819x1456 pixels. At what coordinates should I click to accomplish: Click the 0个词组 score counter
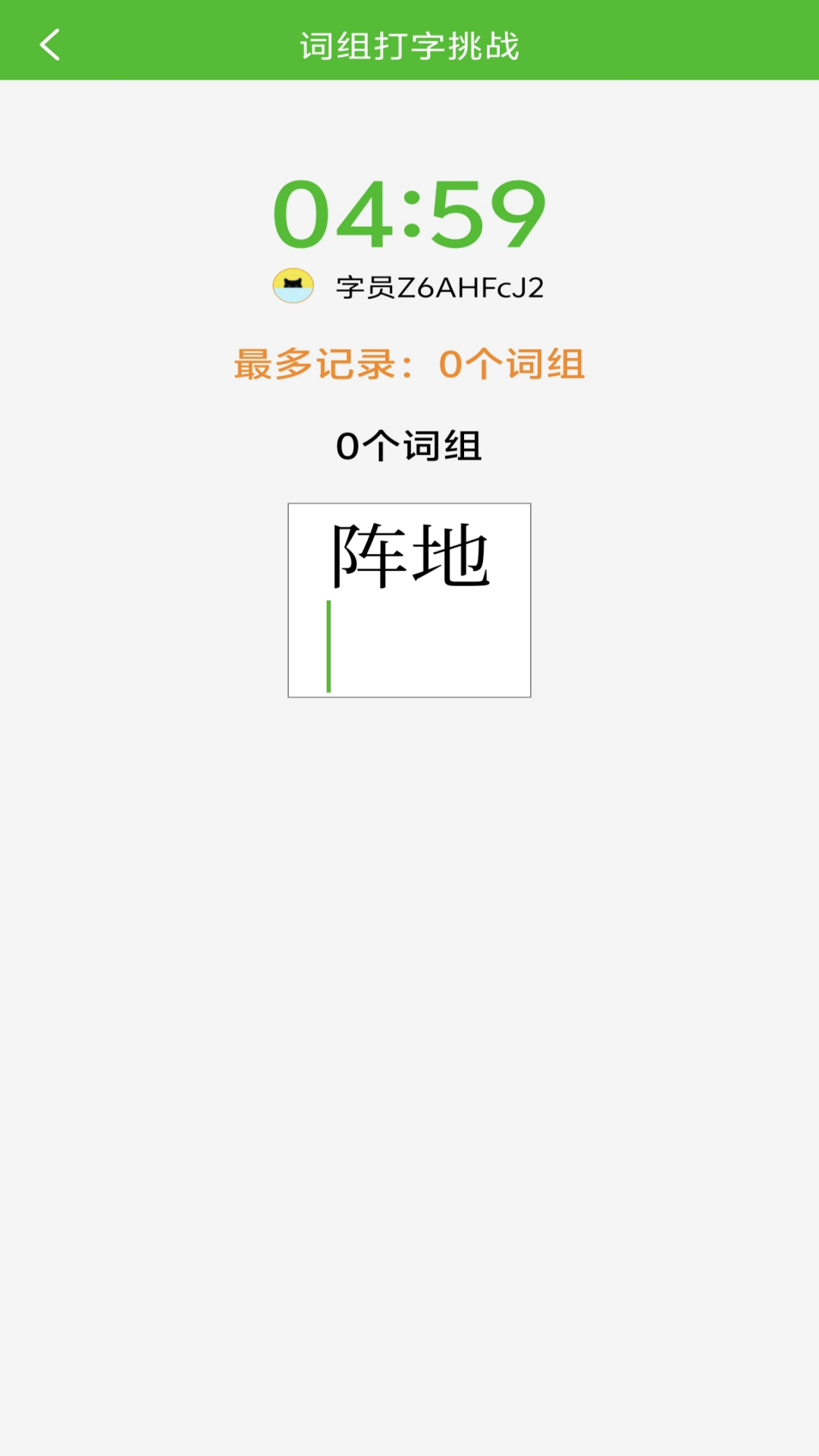pos(409,444)
